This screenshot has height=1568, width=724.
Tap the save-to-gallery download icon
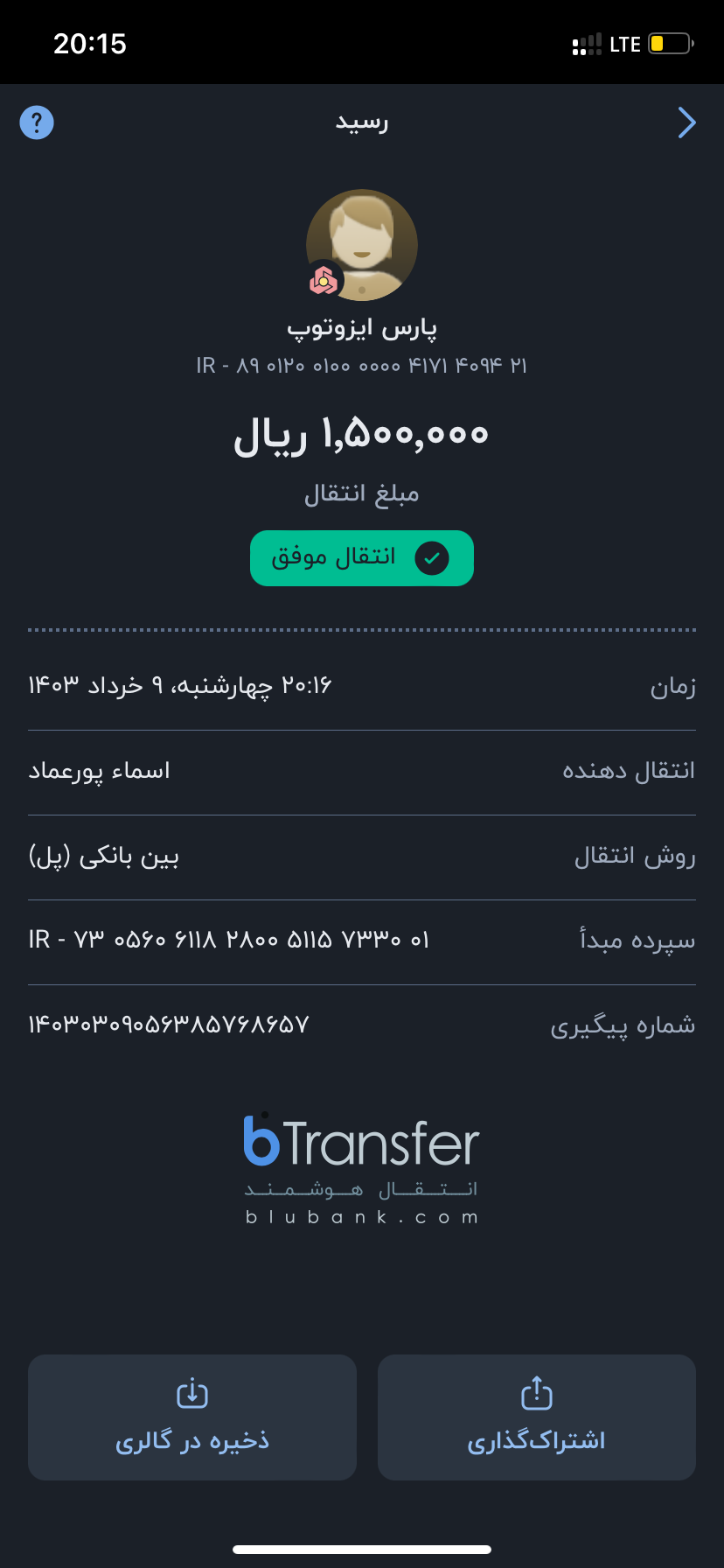click(x=191, y=1393)
